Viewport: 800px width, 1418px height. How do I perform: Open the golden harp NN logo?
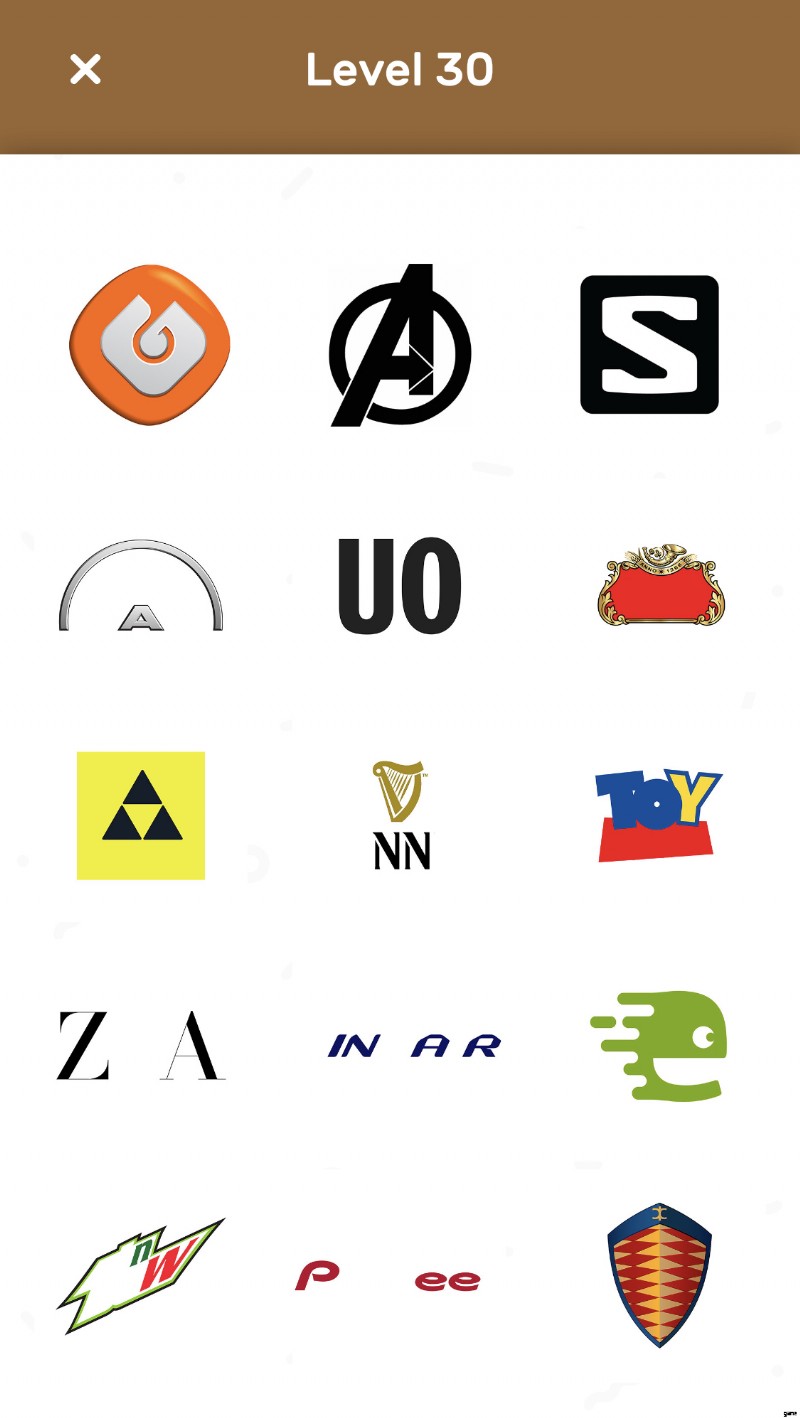[x=401, y=816]
